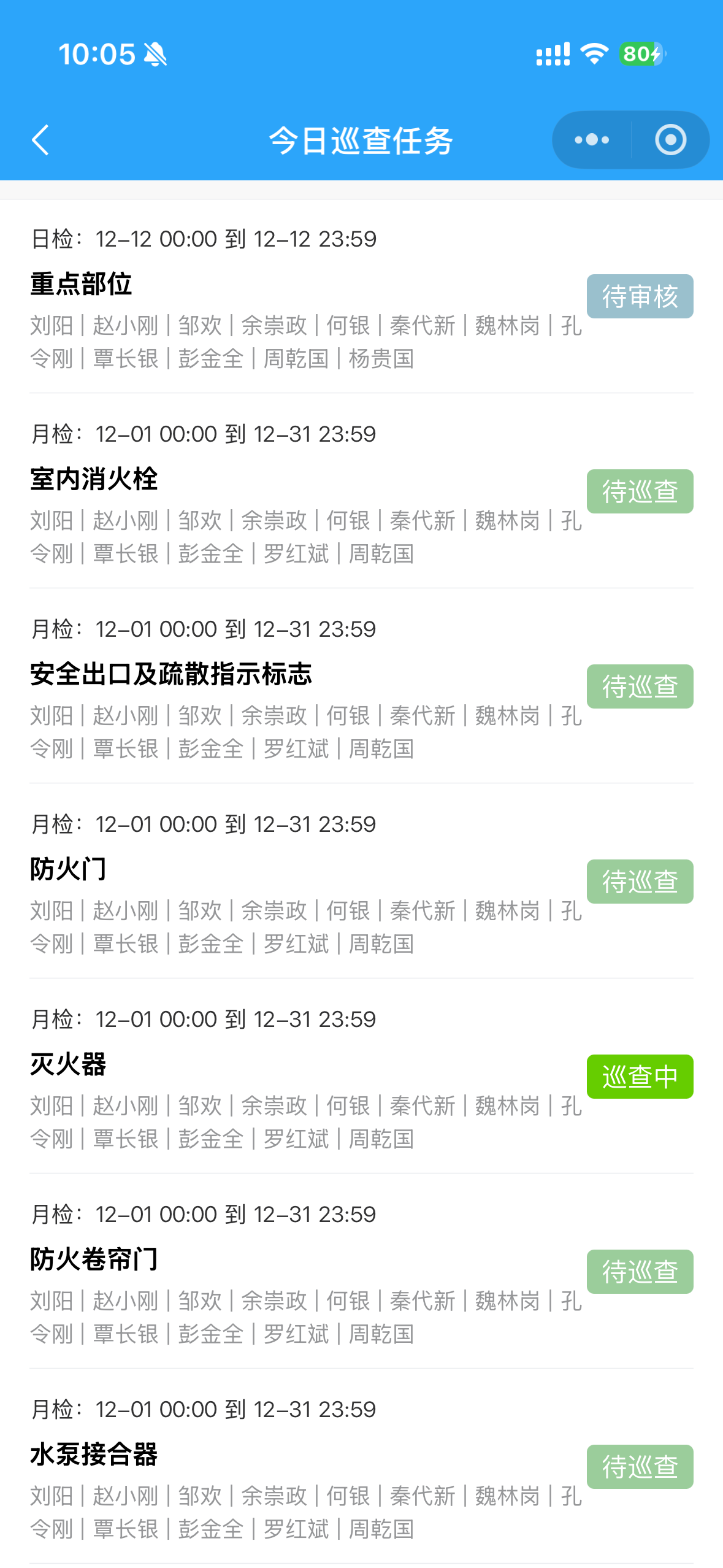Open the 防火门 monthly task
723x1568 pixels.
(x=69, y=870)
